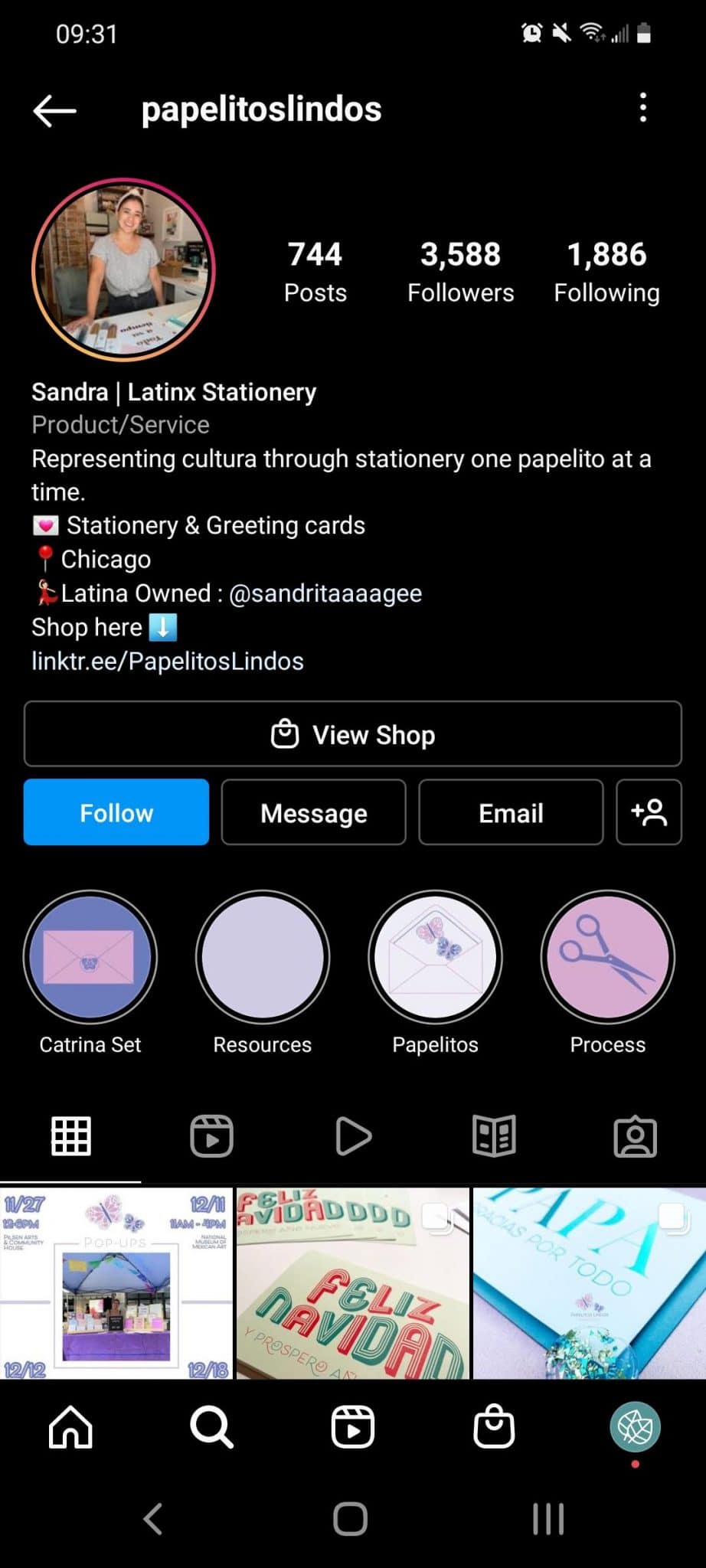
Task: Open the @sandritaaaagee mention
Action: pos(325,593)
